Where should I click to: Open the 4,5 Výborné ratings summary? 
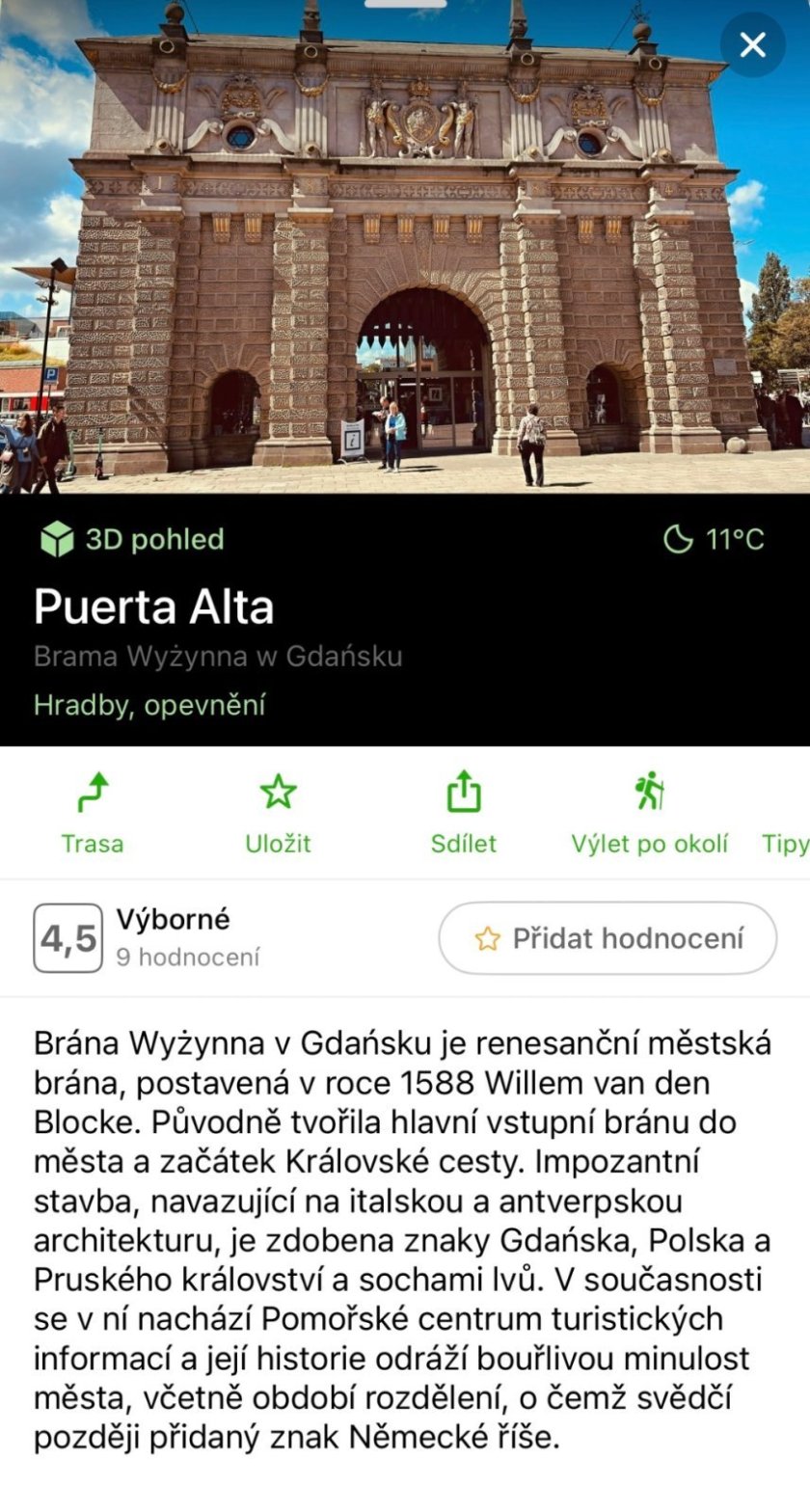[149, 937]
